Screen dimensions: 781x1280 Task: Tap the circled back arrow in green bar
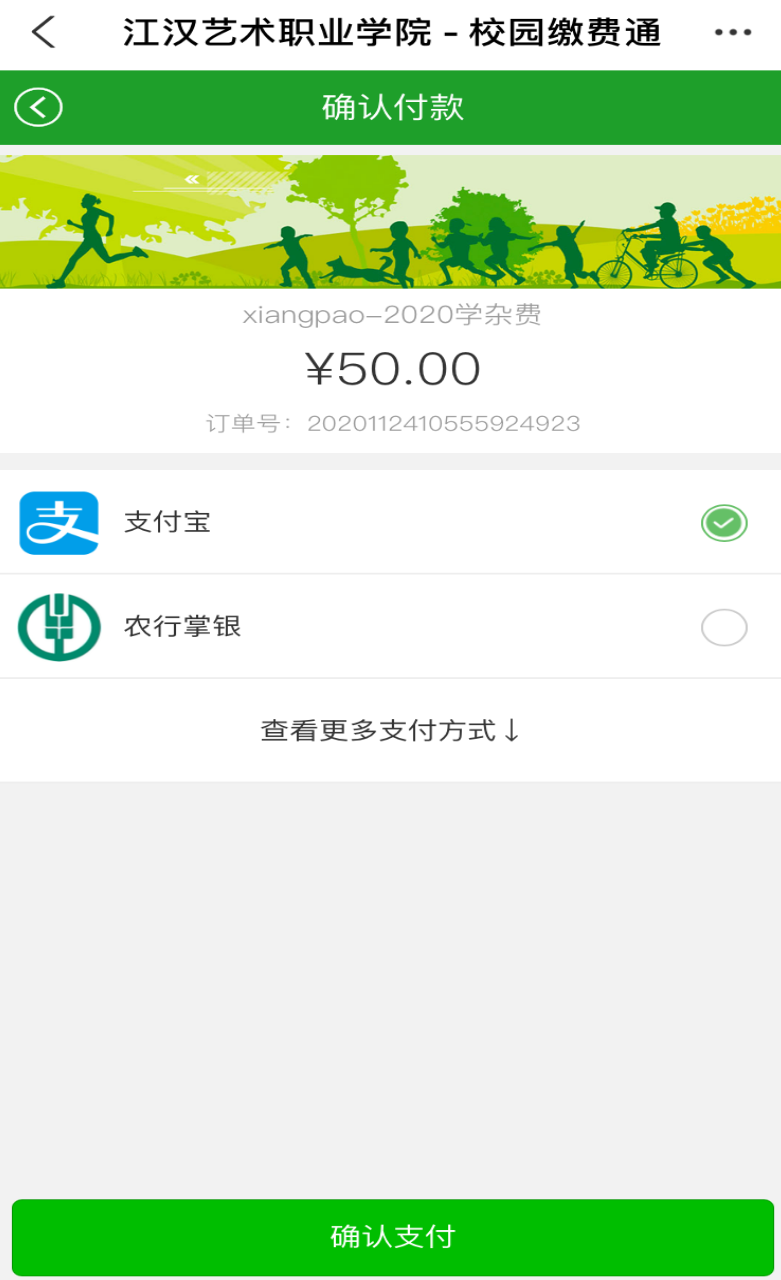[x=38, y=107]
